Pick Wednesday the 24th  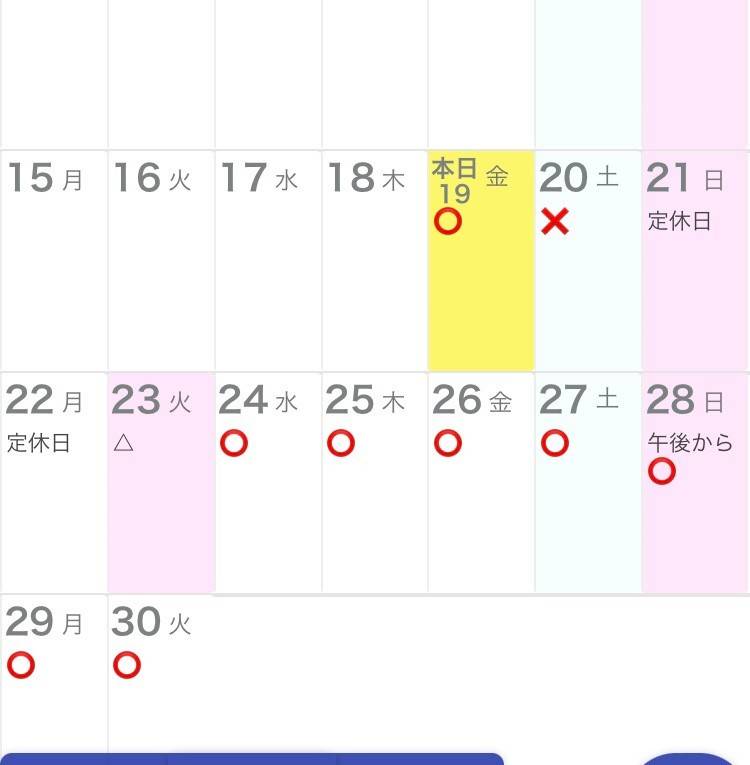(x=233, y=443)
